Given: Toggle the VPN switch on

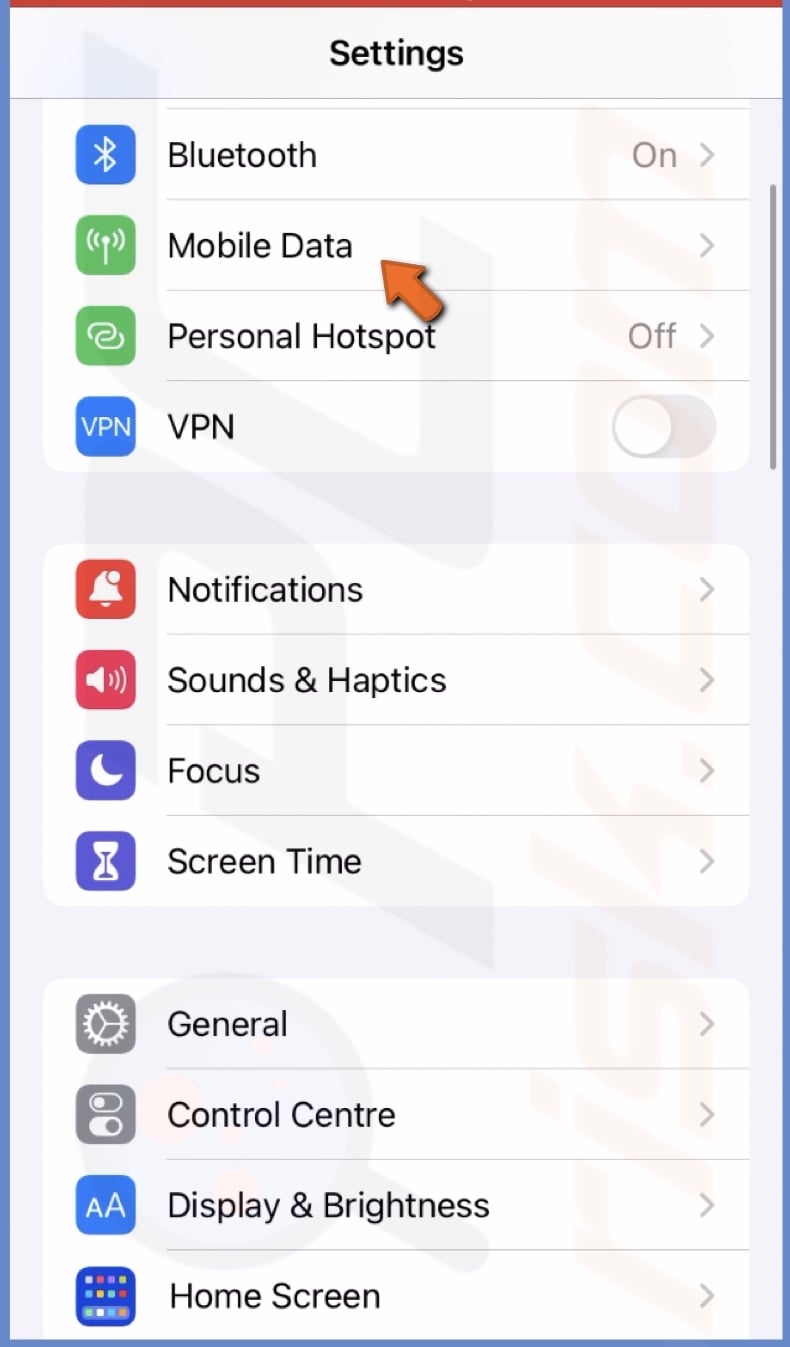Looking at the screenshot, I should (662, 427).
